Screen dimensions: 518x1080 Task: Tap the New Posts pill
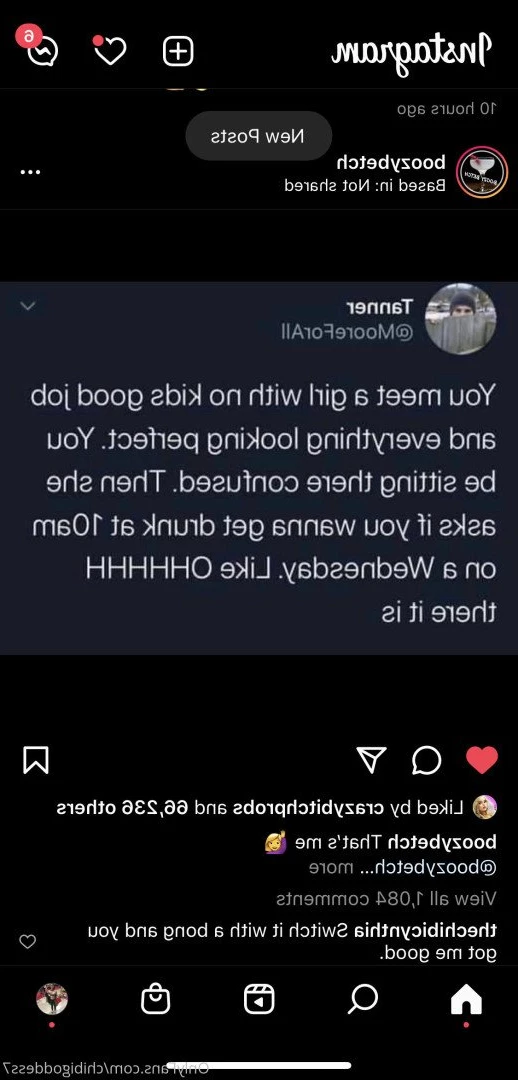pos(258,136)
